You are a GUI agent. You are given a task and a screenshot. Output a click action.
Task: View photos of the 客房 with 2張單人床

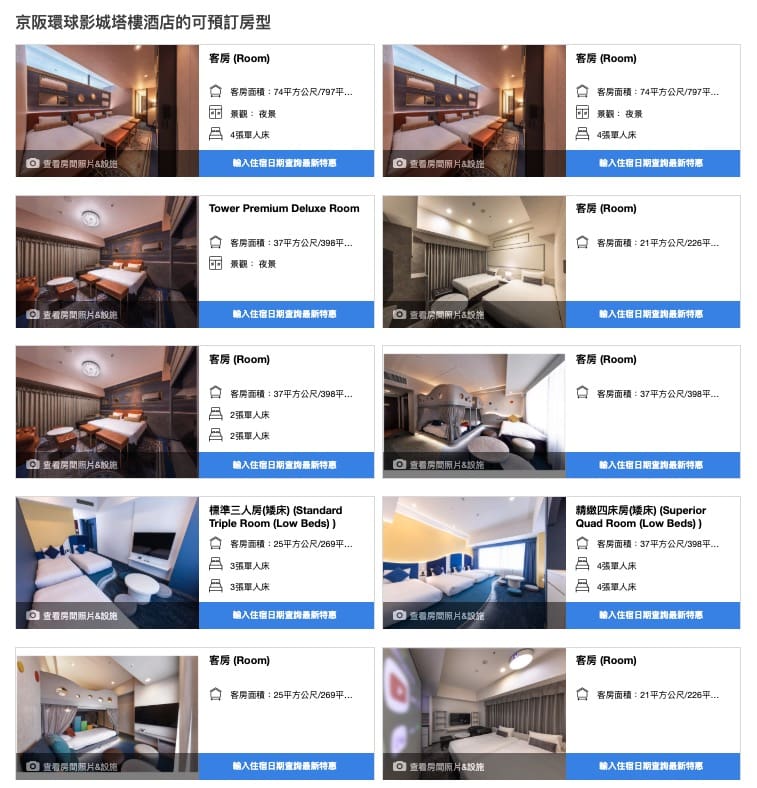point(72,465)
